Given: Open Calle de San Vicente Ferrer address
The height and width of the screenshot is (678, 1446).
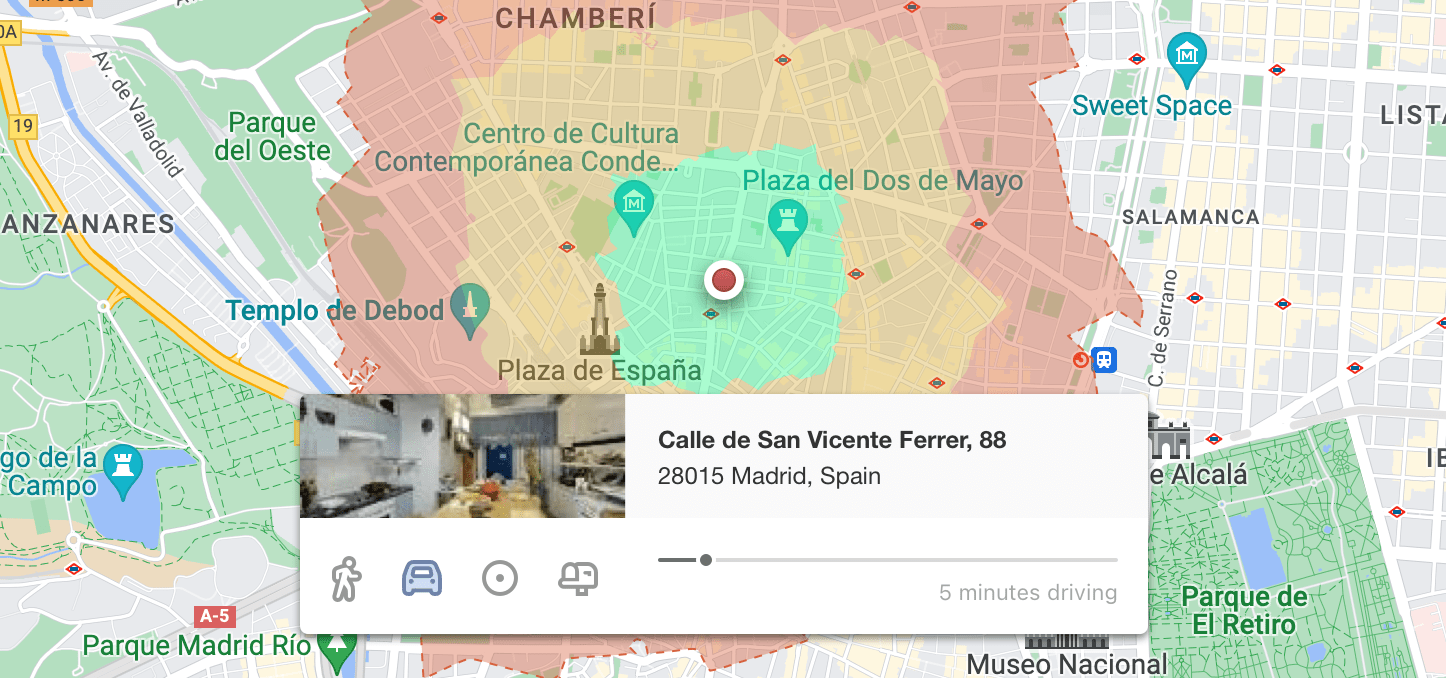Looking at the screenshot, I should pyautogui.click(x=832, y=440).
